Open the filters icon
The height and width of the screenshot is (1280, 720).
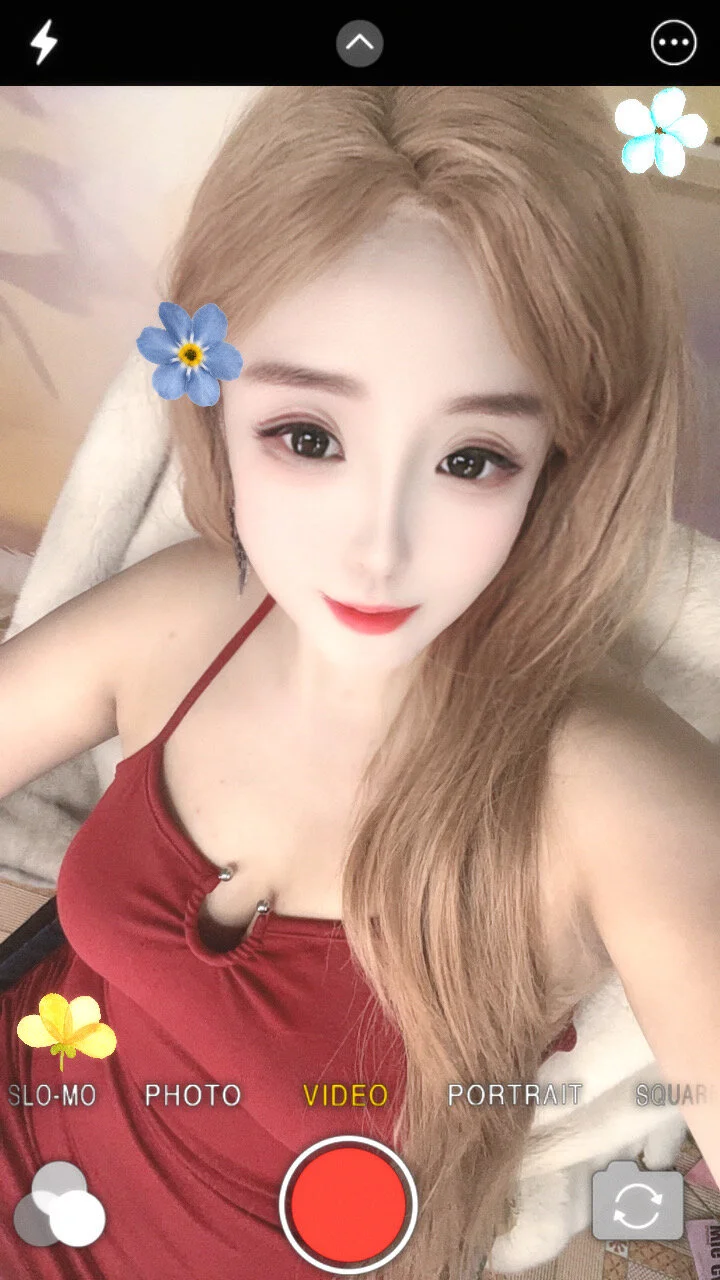coord(62,1204)
